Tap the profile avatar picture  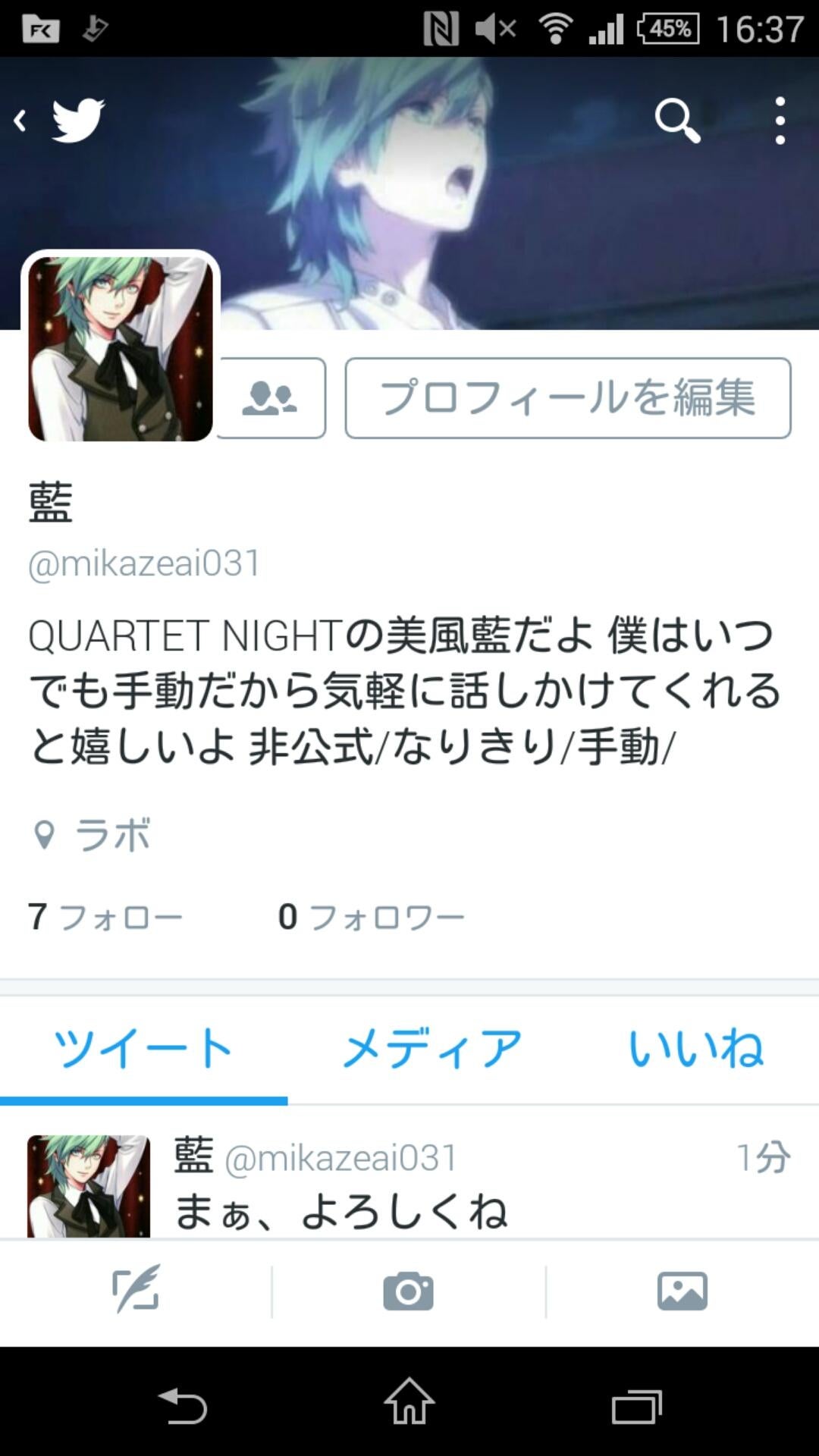click(x=121, y=348)
